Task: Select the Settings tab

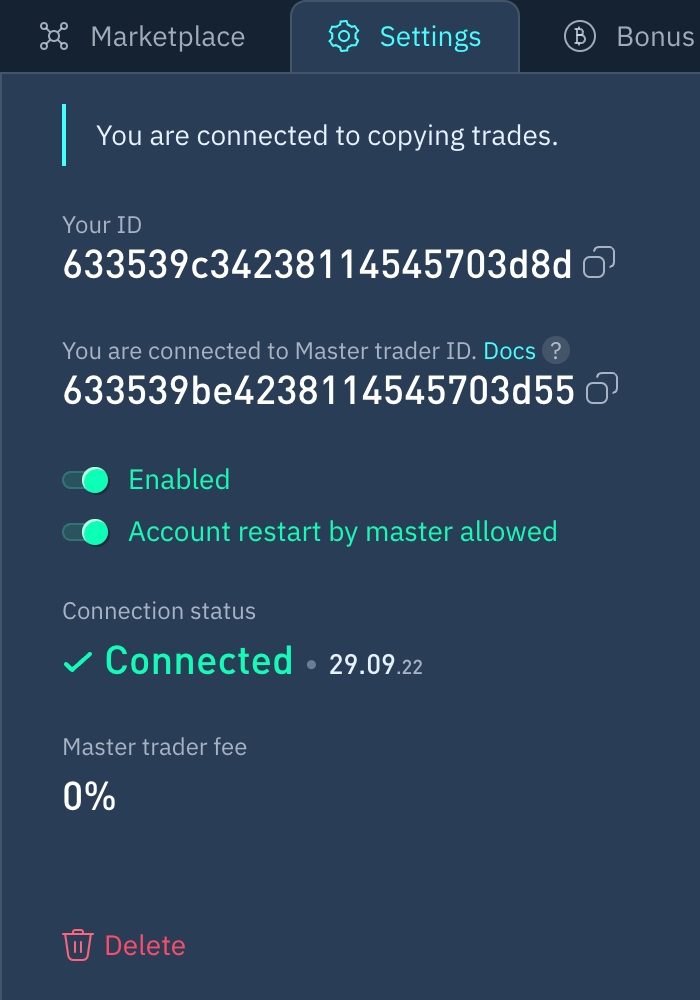Action: (405, 37)
